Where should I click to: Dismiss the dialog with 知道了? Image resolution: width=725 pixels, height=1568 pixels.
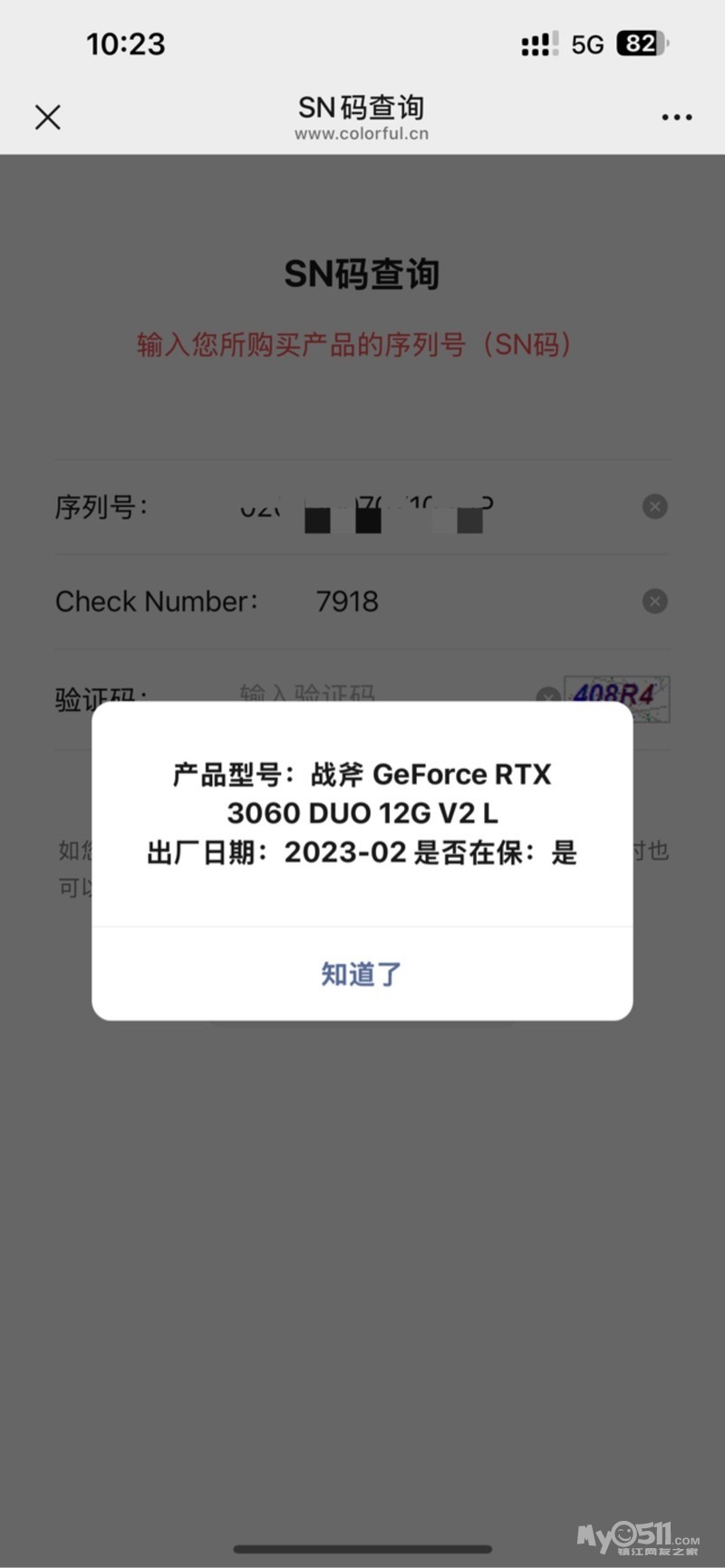pos(362,974)
